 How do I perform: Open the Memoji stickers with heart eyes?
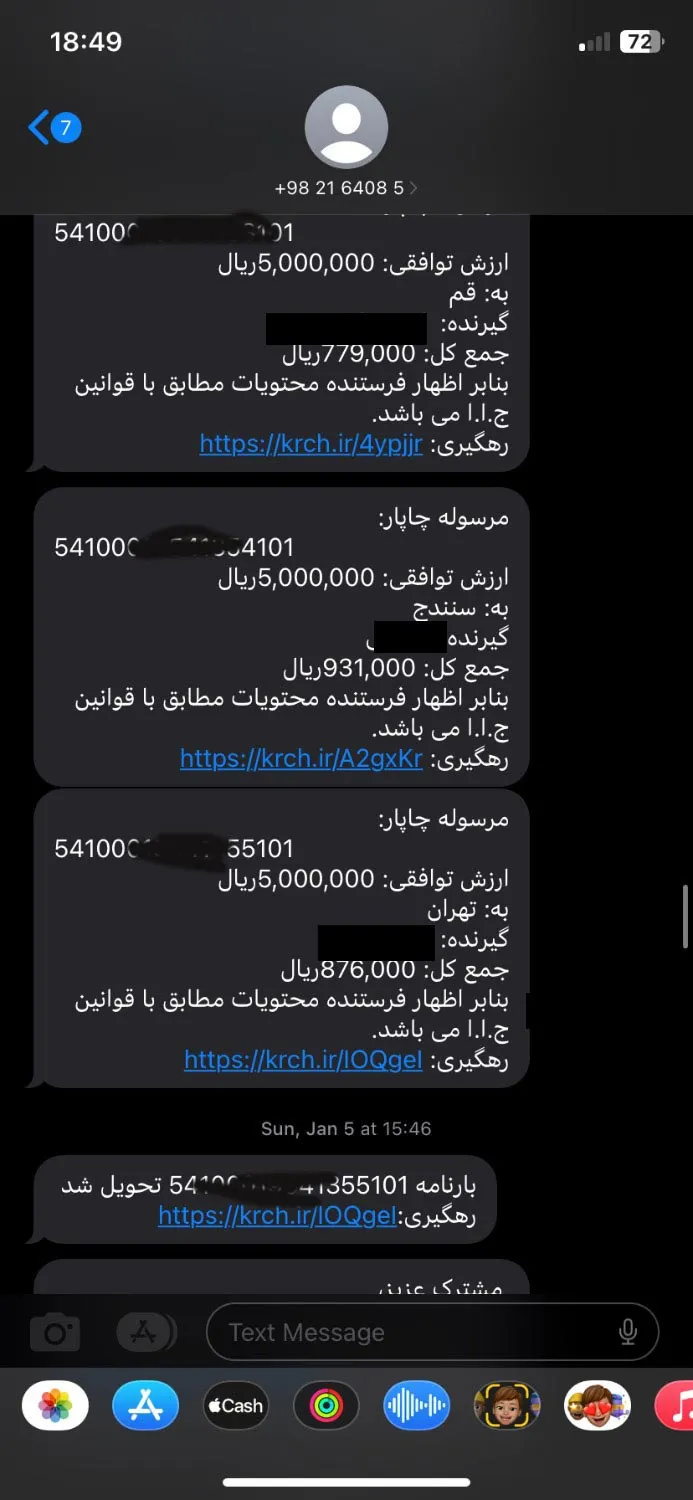pos(597,1406)
